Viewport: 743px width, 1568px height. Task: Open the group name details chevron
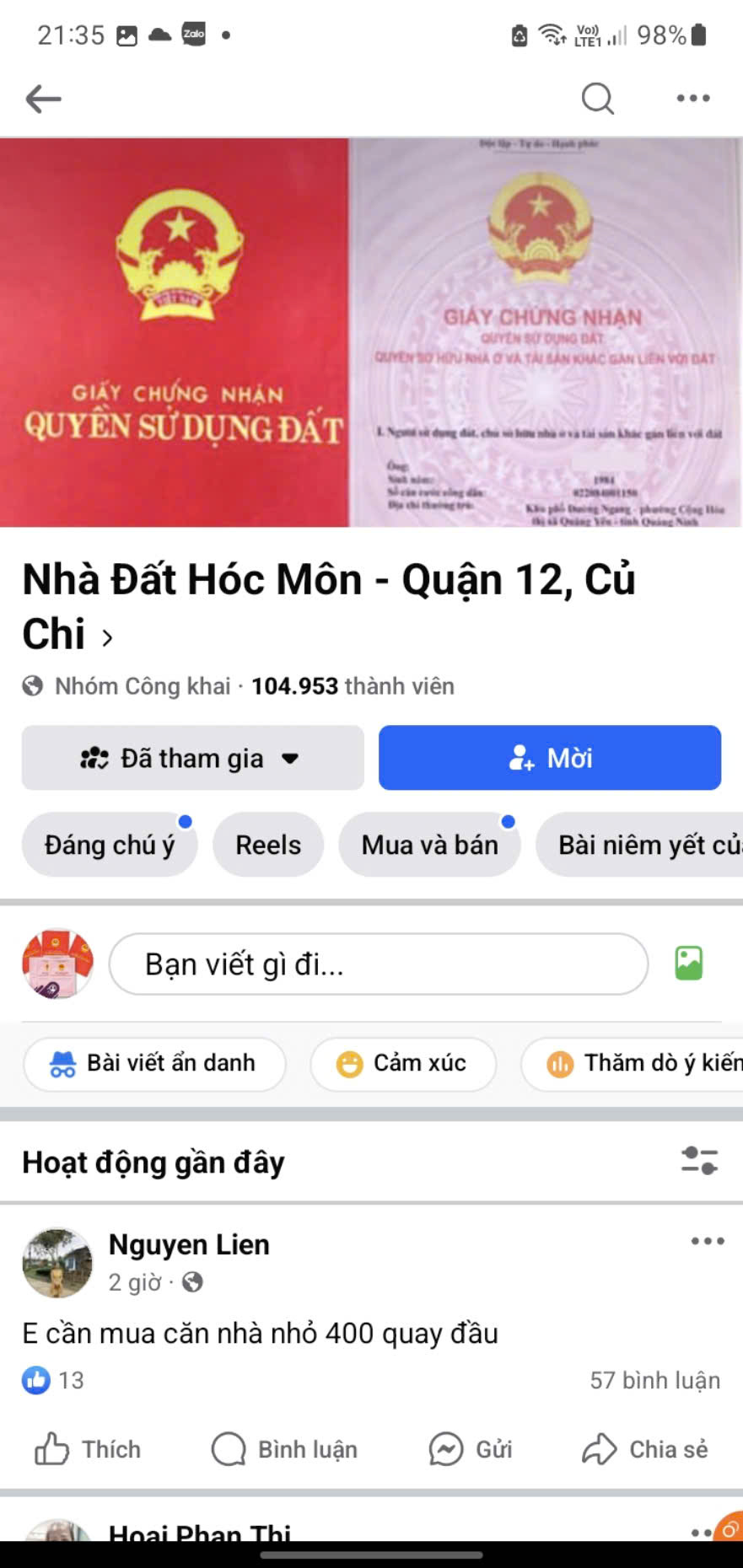point(107,638)
